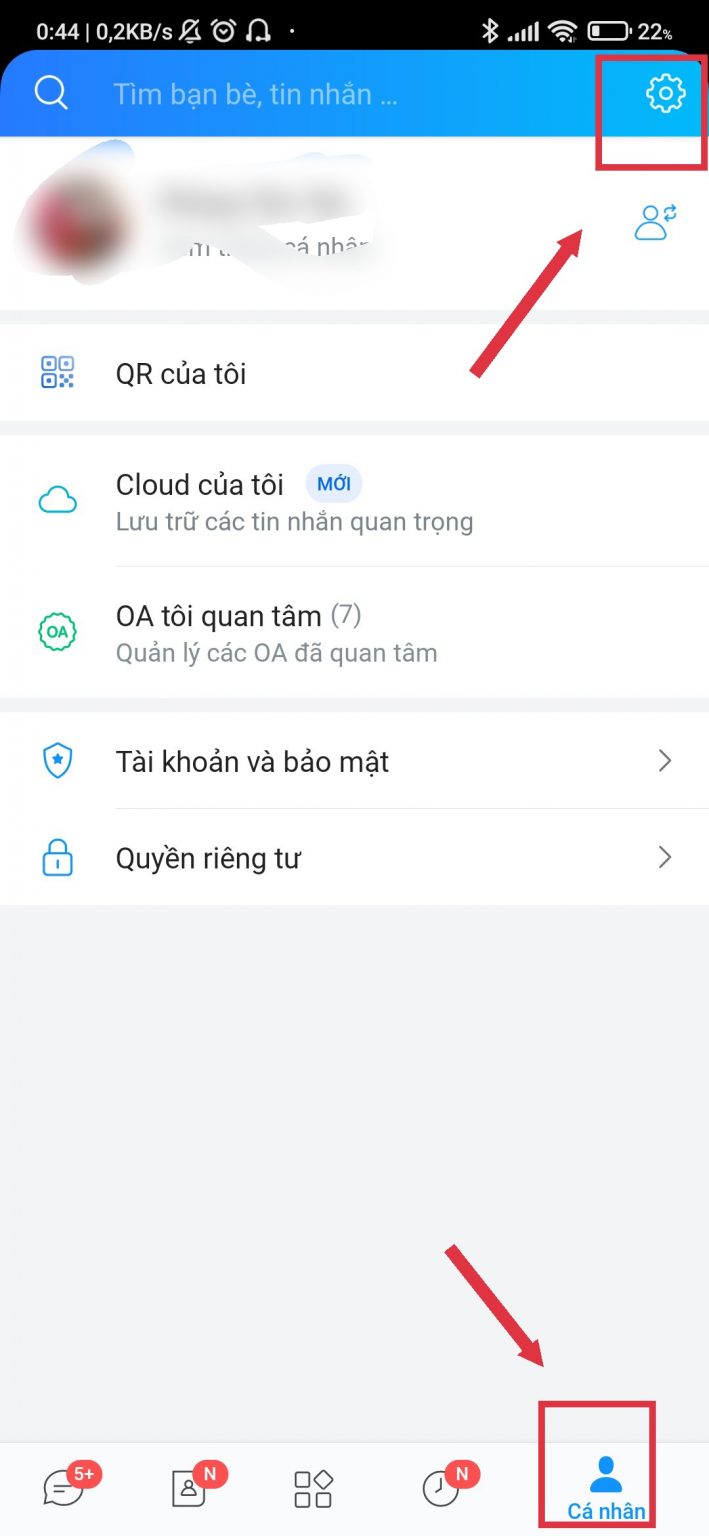Tap the search field for friends and messages
This screenshot has height=1536, width=709.
tap(300, 95)
